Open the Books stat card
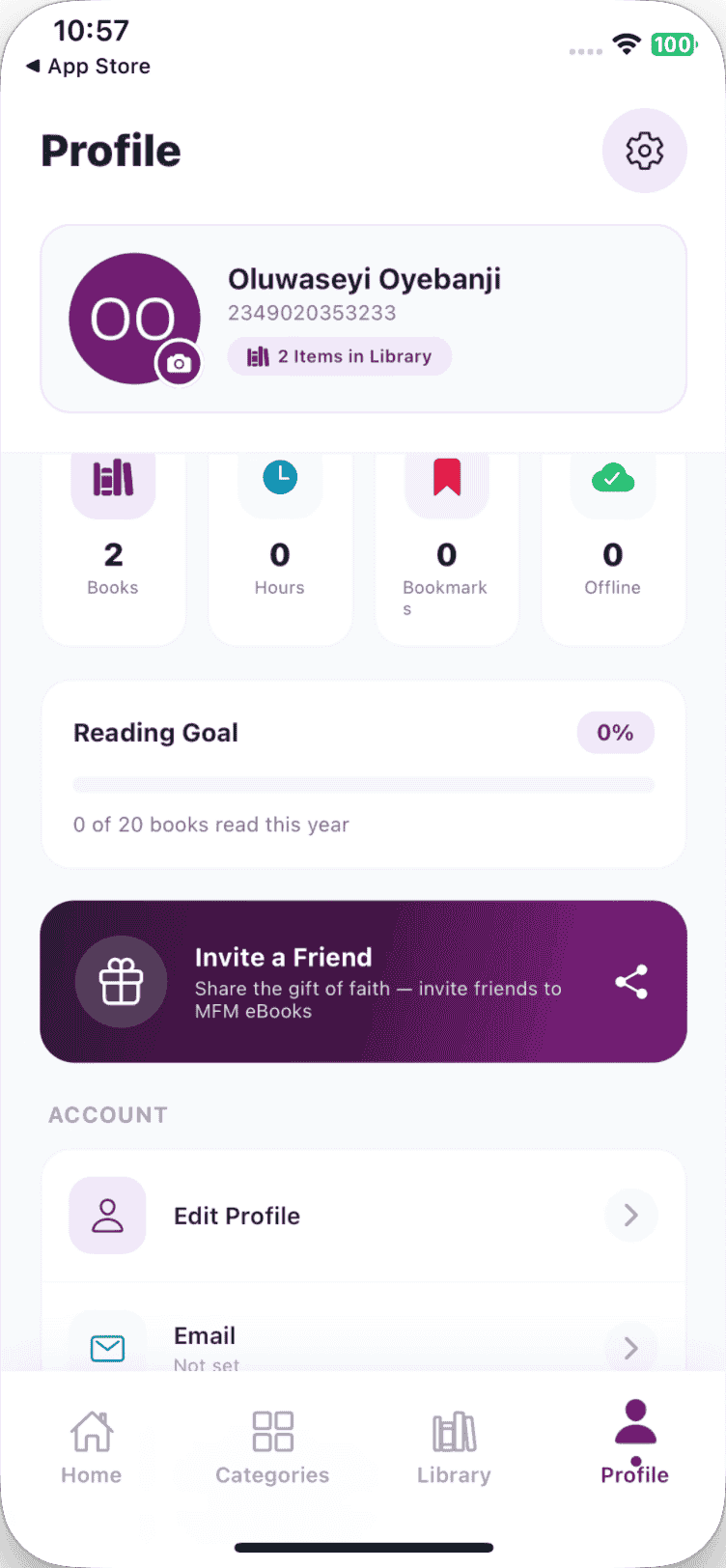This screenshot has height=1568, width=726. (x=113, y=548)
